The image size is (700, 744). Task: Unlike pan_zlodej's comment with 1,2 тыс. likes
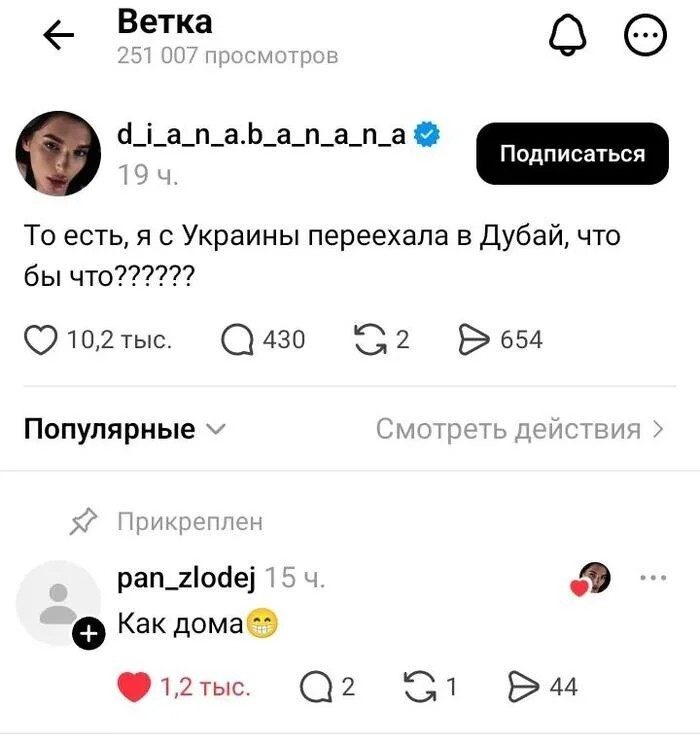pyautogui.click(x=134, y=687)
